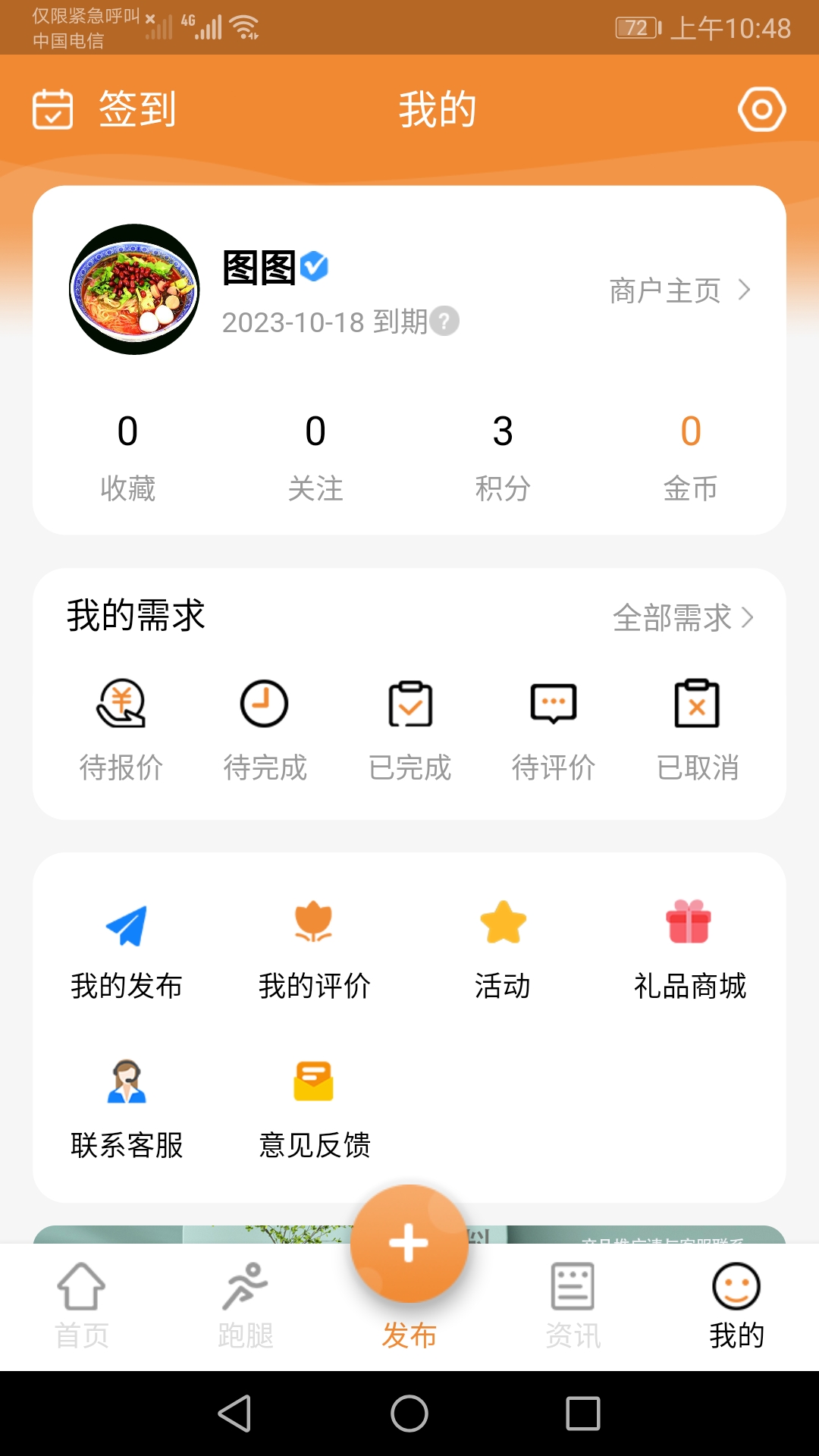Switch to the 跑腿 tab
Image resolution: width=819 pixels, height=1456 pixels.
pos(245,1305)
